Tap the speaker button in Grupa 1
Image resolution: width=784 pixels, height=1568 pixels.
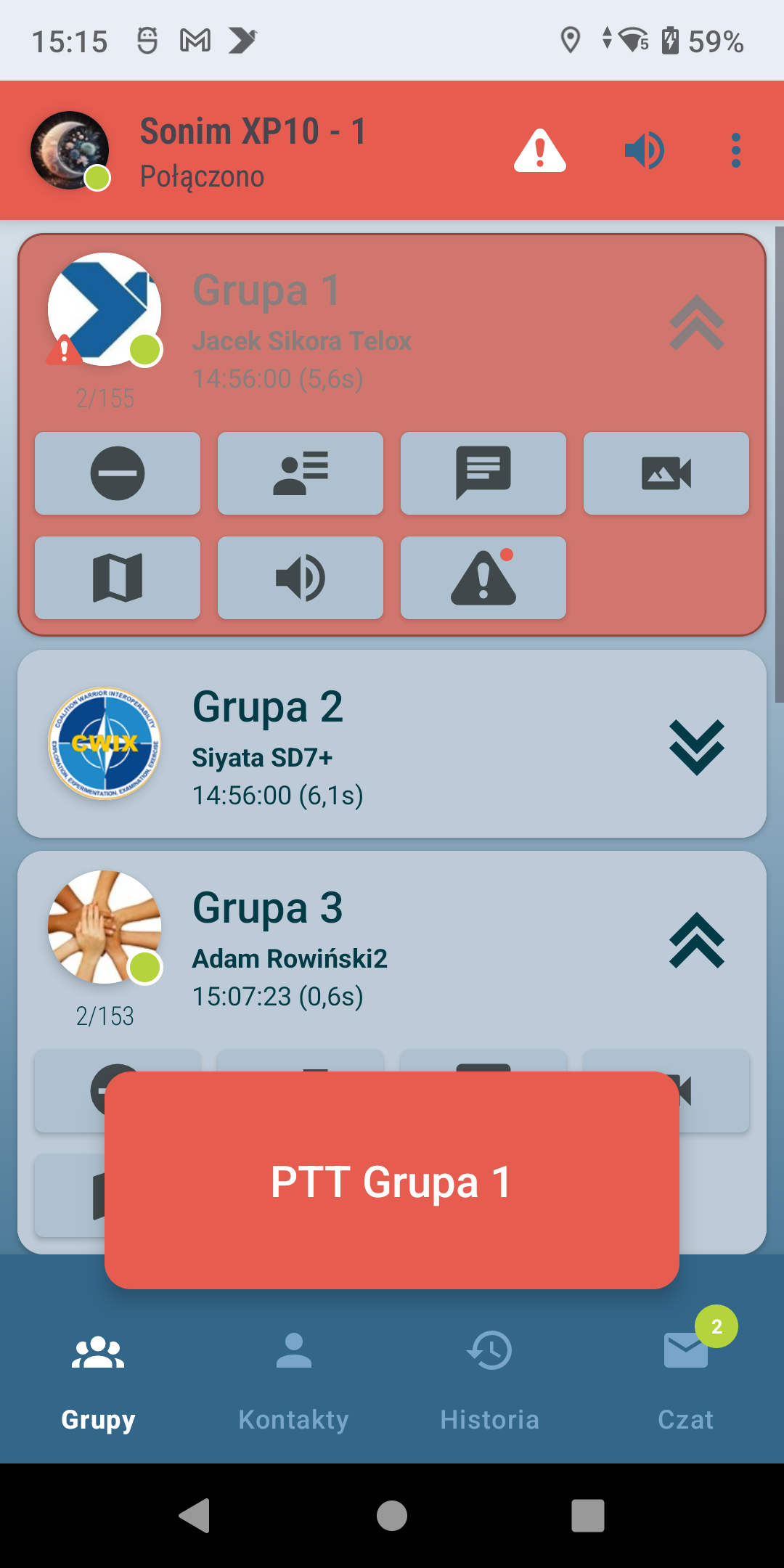[301, 578]
